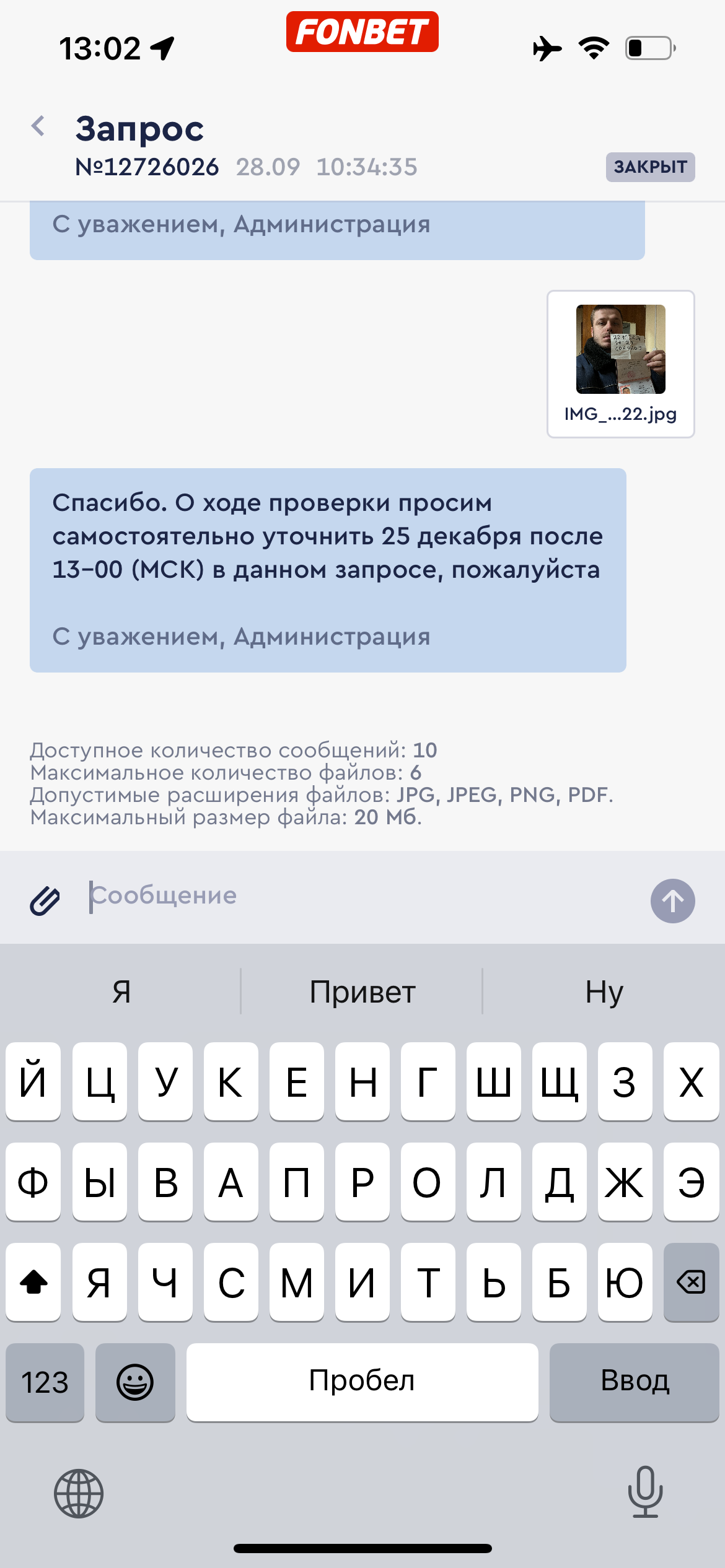Send the message with the arrow button
The width and height of the screenshot is (725, 1568).
(672, 900)
